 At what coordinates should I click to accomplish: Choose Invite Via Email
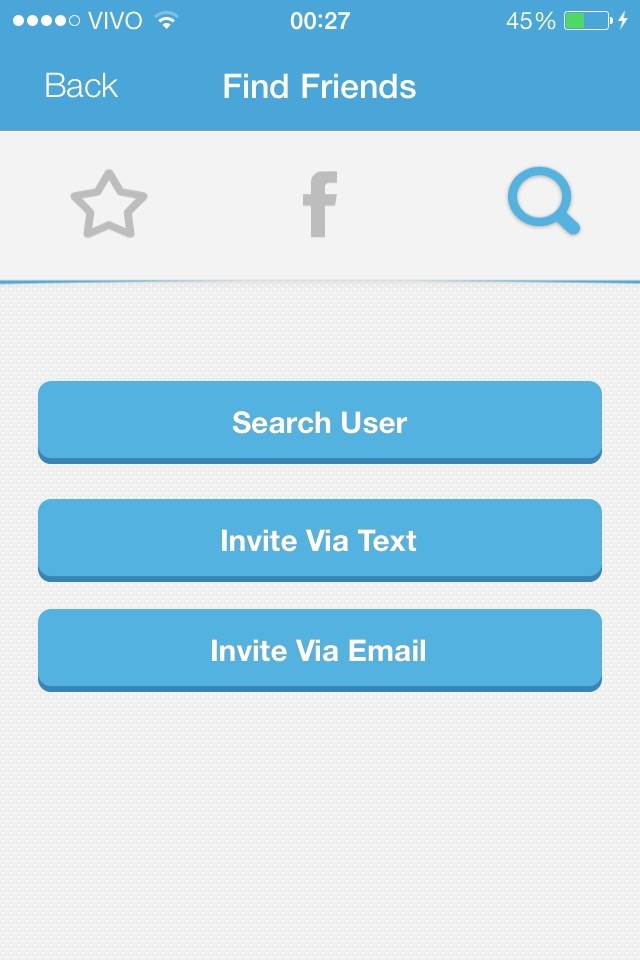click(320, 650)
